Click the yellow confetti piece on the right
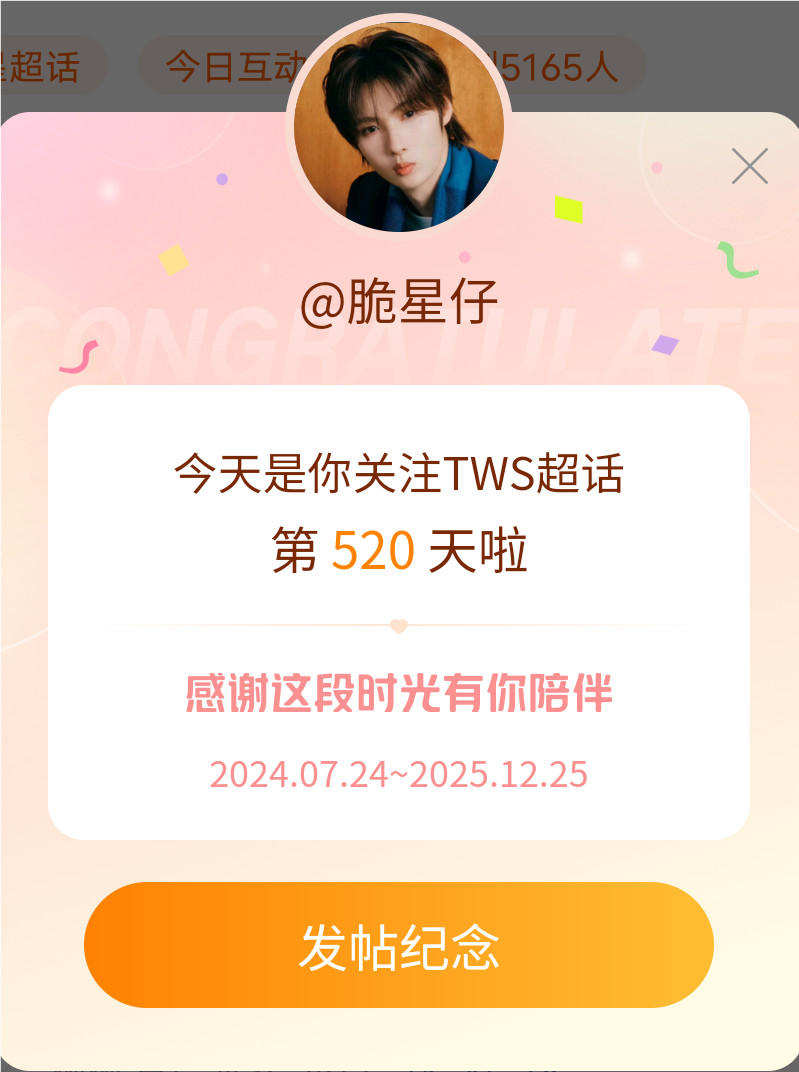This screenshot has height=1072, width=799. coord(569,207)
